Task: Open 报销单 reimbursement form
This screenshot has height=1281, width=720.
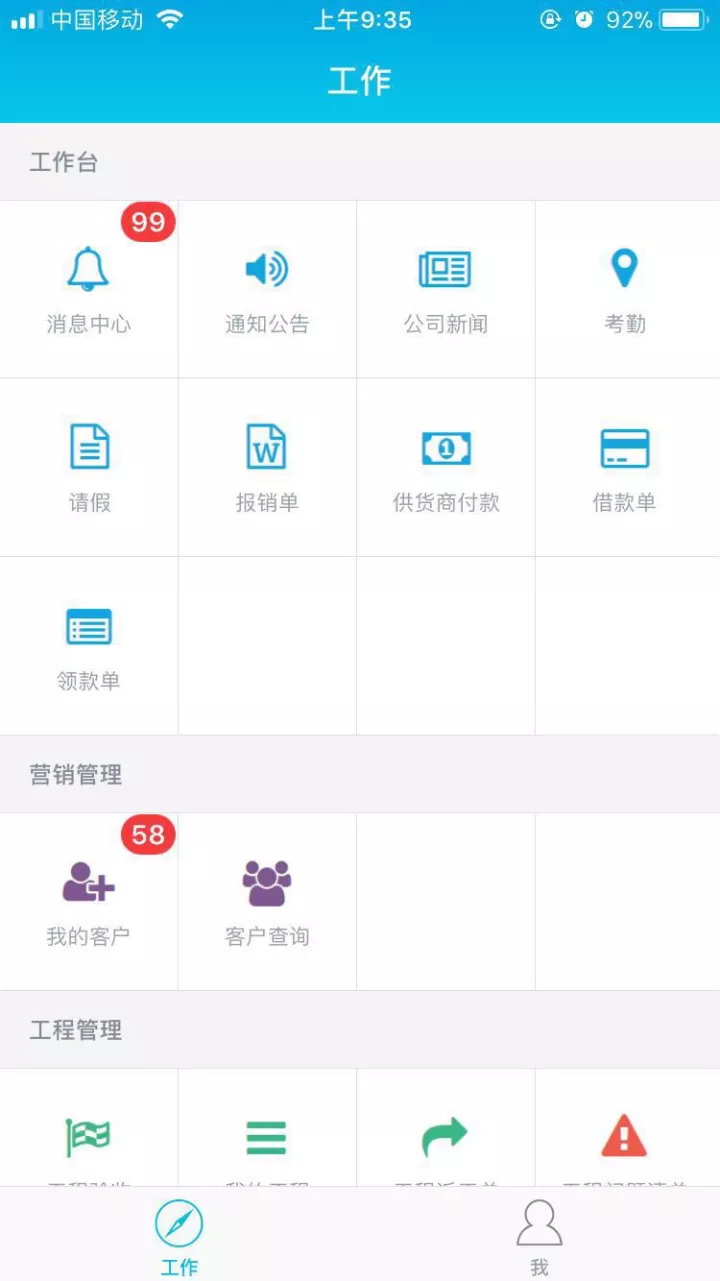Action: pos(267,467)
